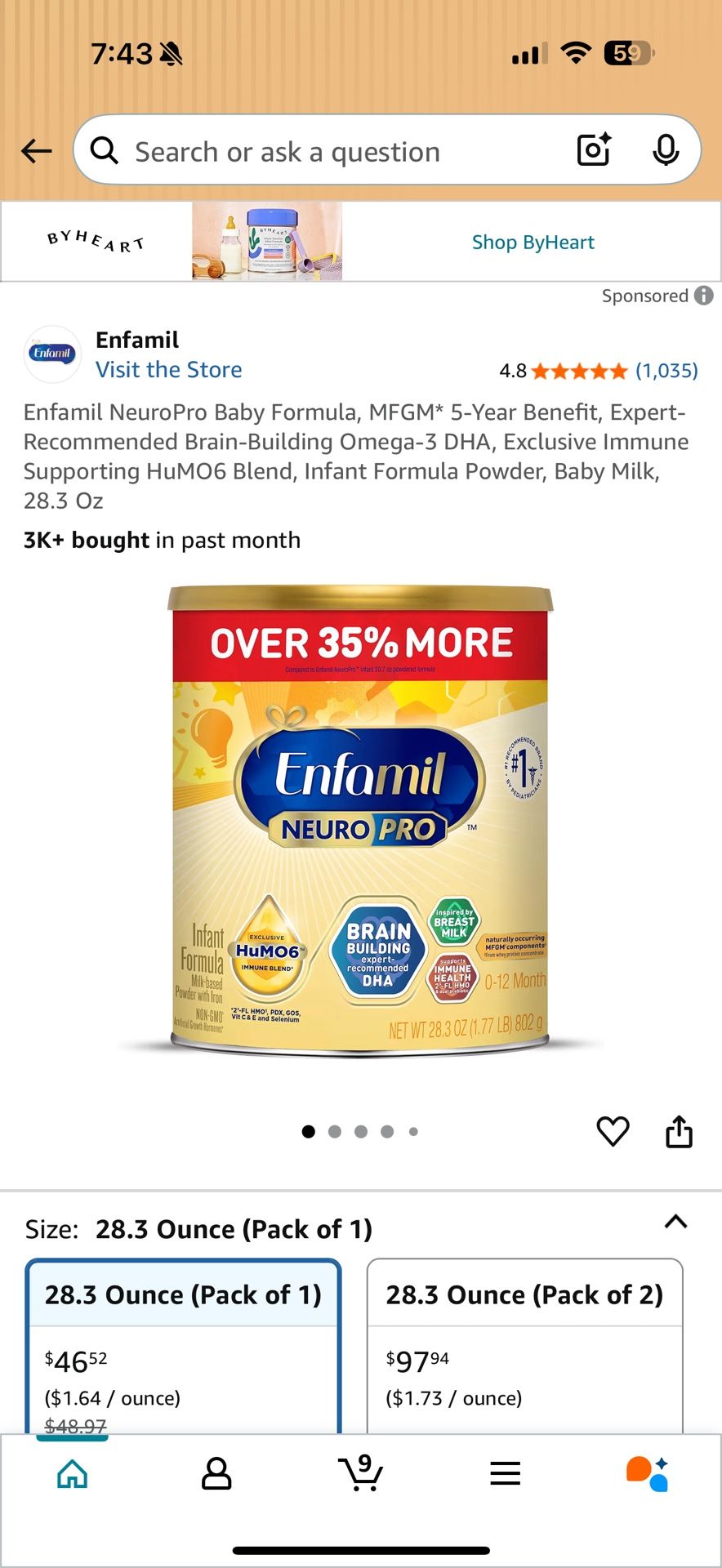722x1568 pixels.
Task: Launch the AI shopping assistant
Action: tap(648, 1474)
